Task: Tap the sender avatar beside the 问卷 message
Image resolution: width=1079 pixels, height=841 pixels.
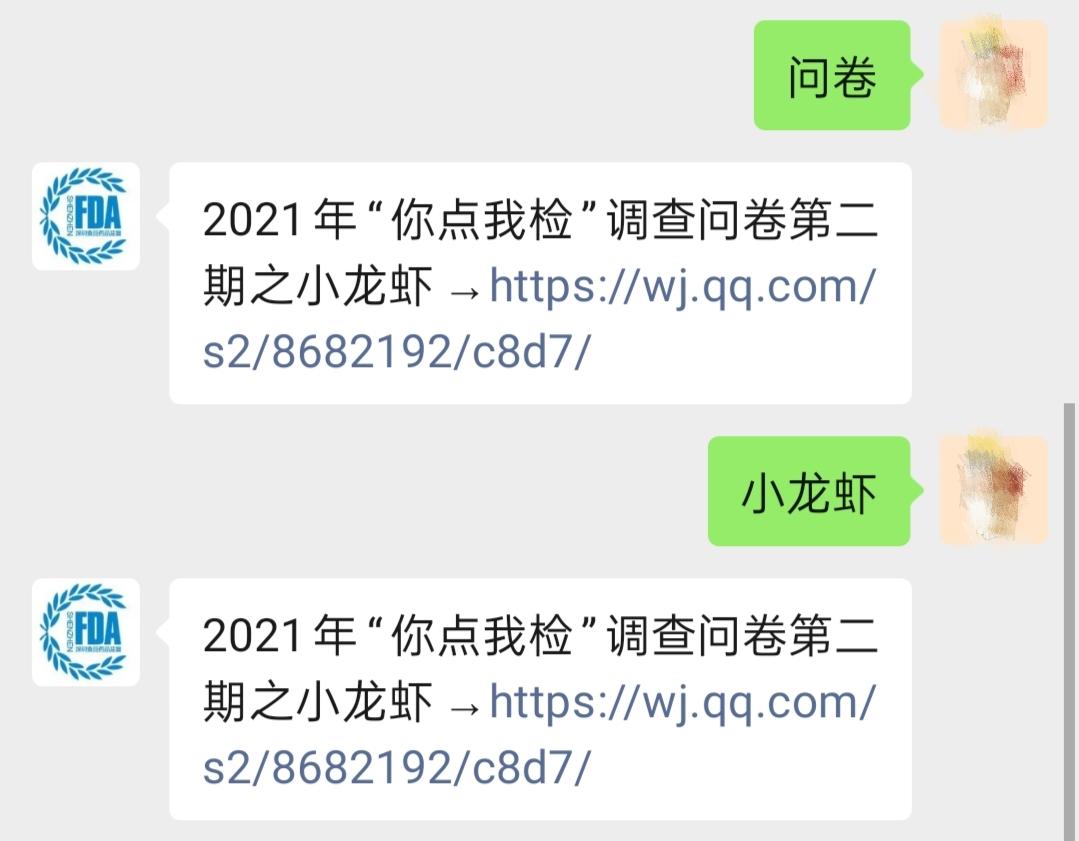Action: click(x=993, y=75)
